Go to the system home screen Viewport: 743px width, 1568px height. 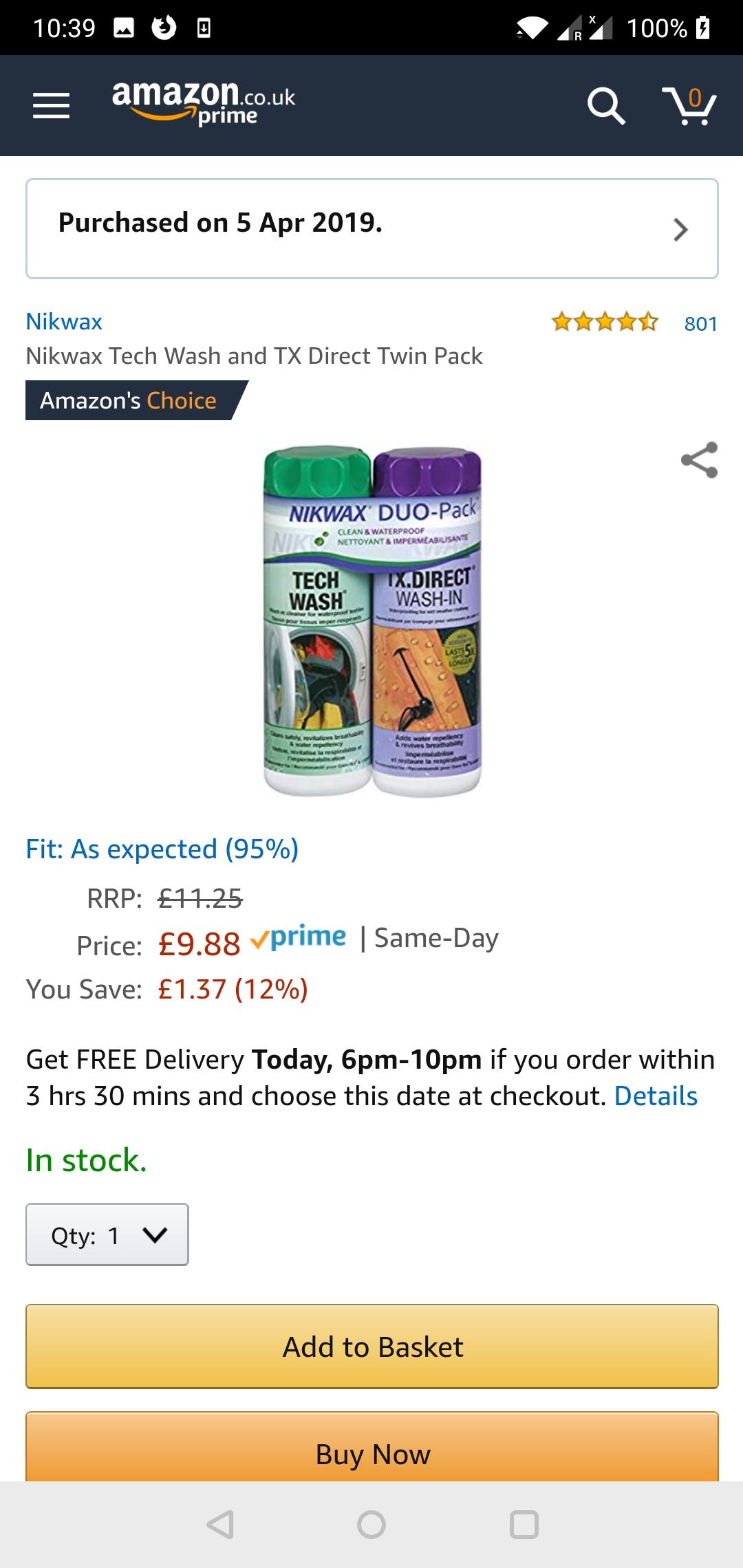point(371,1525)
